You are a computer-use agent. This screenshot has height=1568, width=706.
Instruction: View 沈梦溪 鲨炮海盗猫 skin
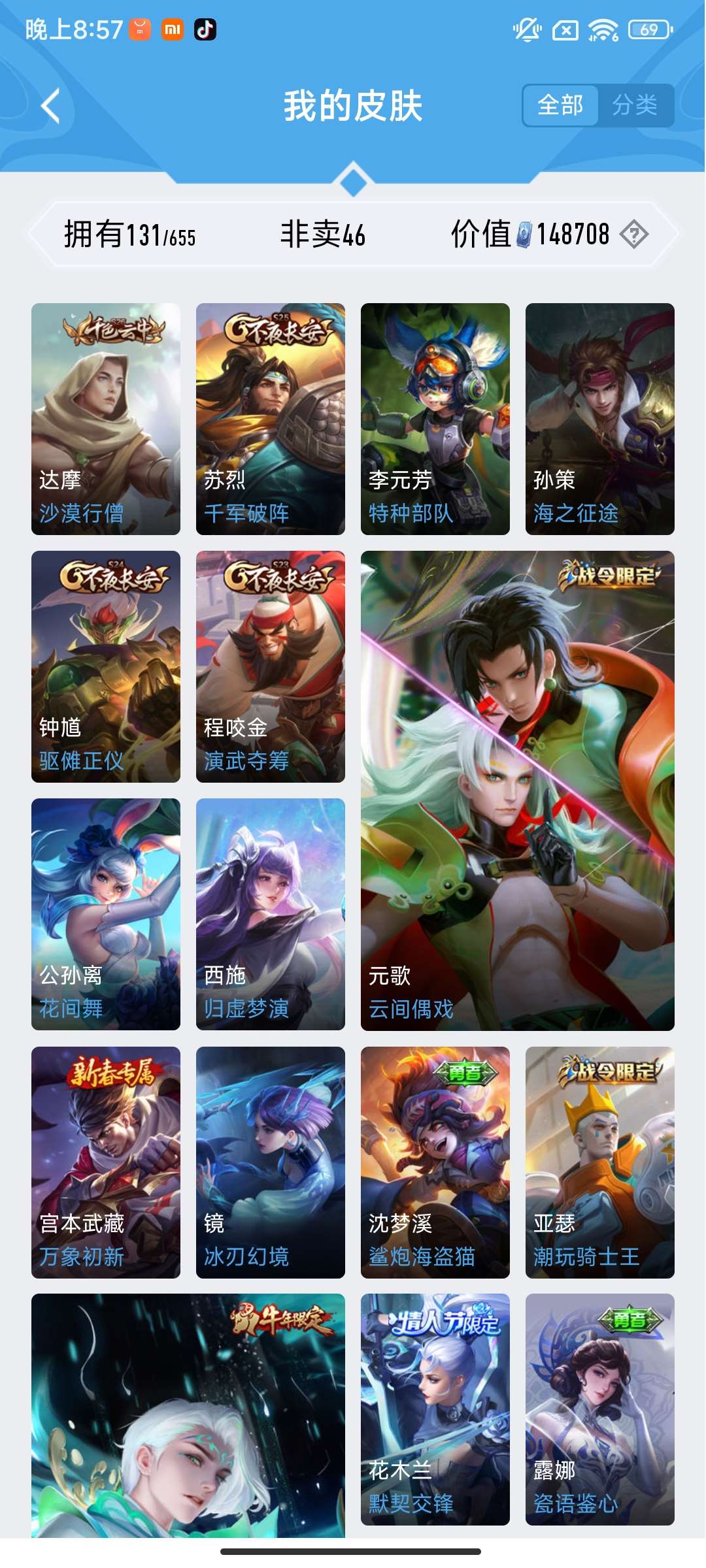[x=435, y=1162]
